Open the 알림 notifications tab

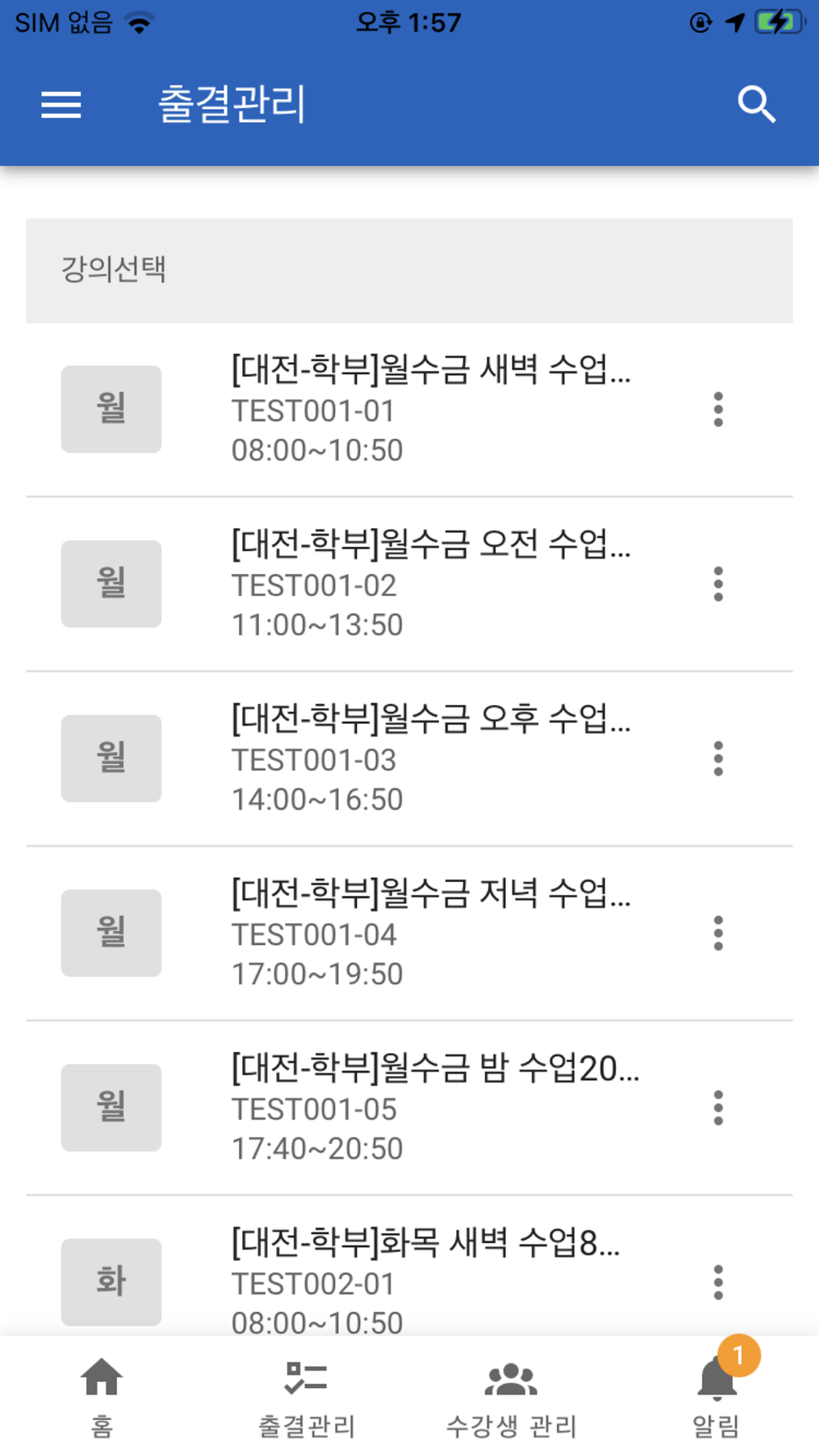[x=717, y=1397]
